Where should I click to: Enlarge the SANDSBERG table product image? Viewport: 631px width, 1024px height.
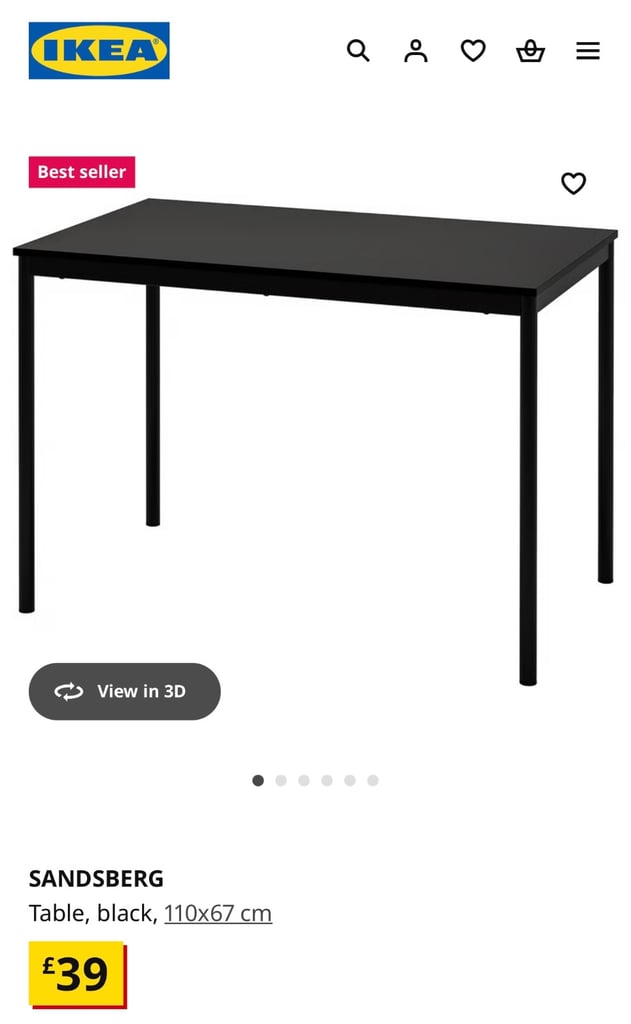[x=315, y=441]
